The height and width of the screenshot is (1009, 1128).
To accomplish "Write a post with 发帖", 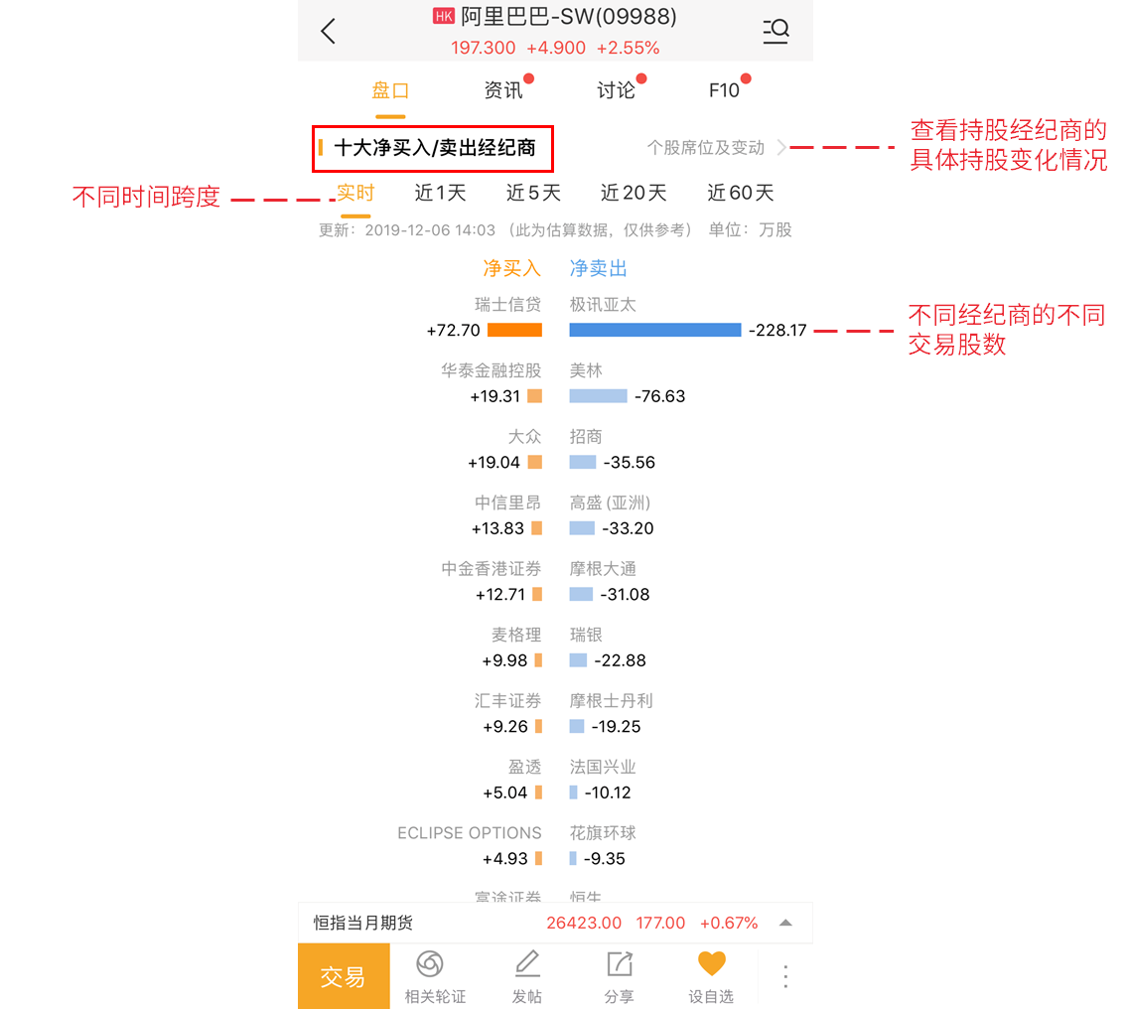I will pyautogui.click(x=526, y=977).
